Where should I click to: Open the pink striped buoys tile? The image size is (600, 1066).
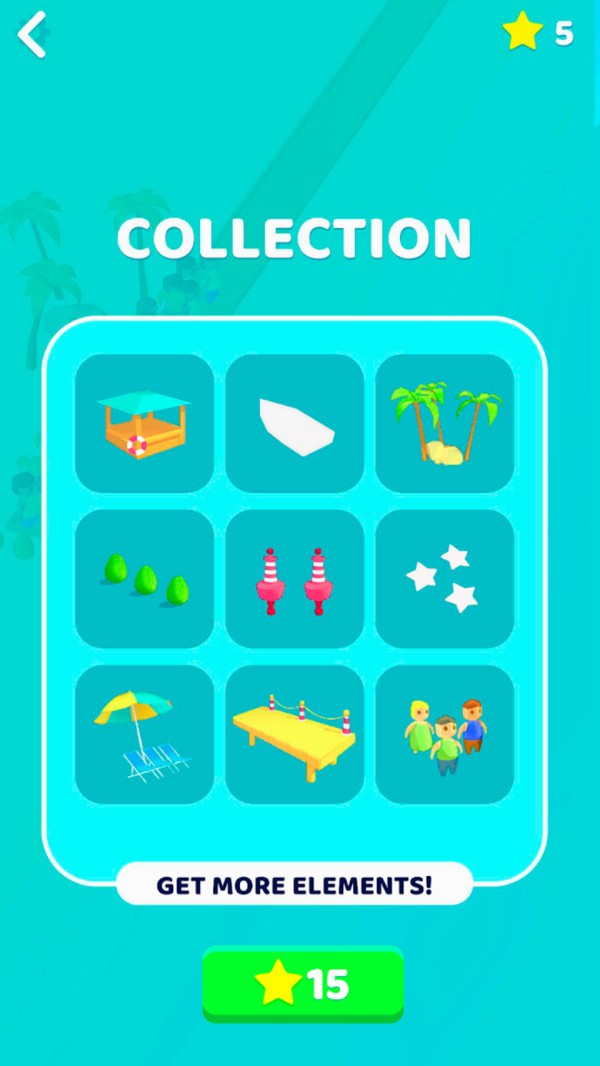click(x=295, y=579)
